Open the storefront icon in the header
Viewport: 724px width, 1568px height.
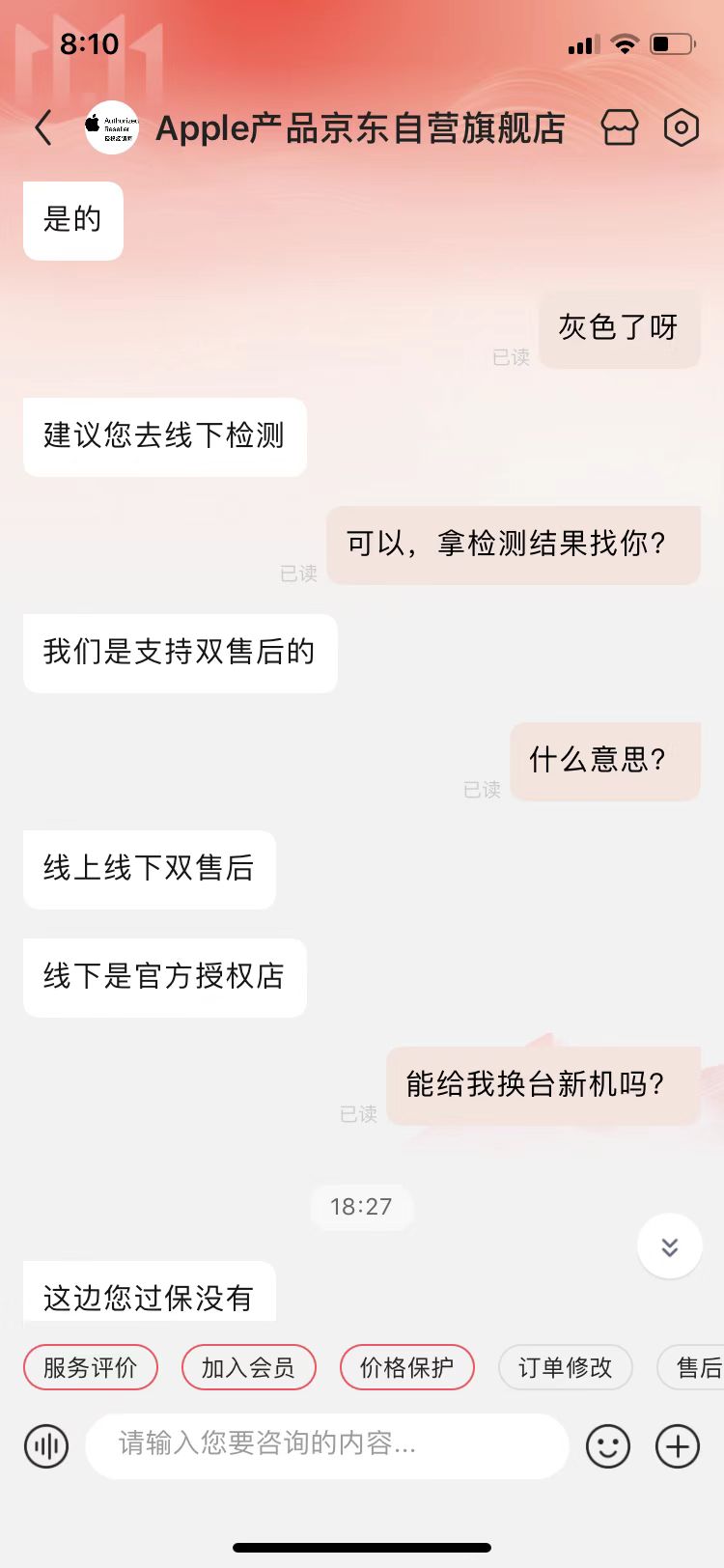620,127
